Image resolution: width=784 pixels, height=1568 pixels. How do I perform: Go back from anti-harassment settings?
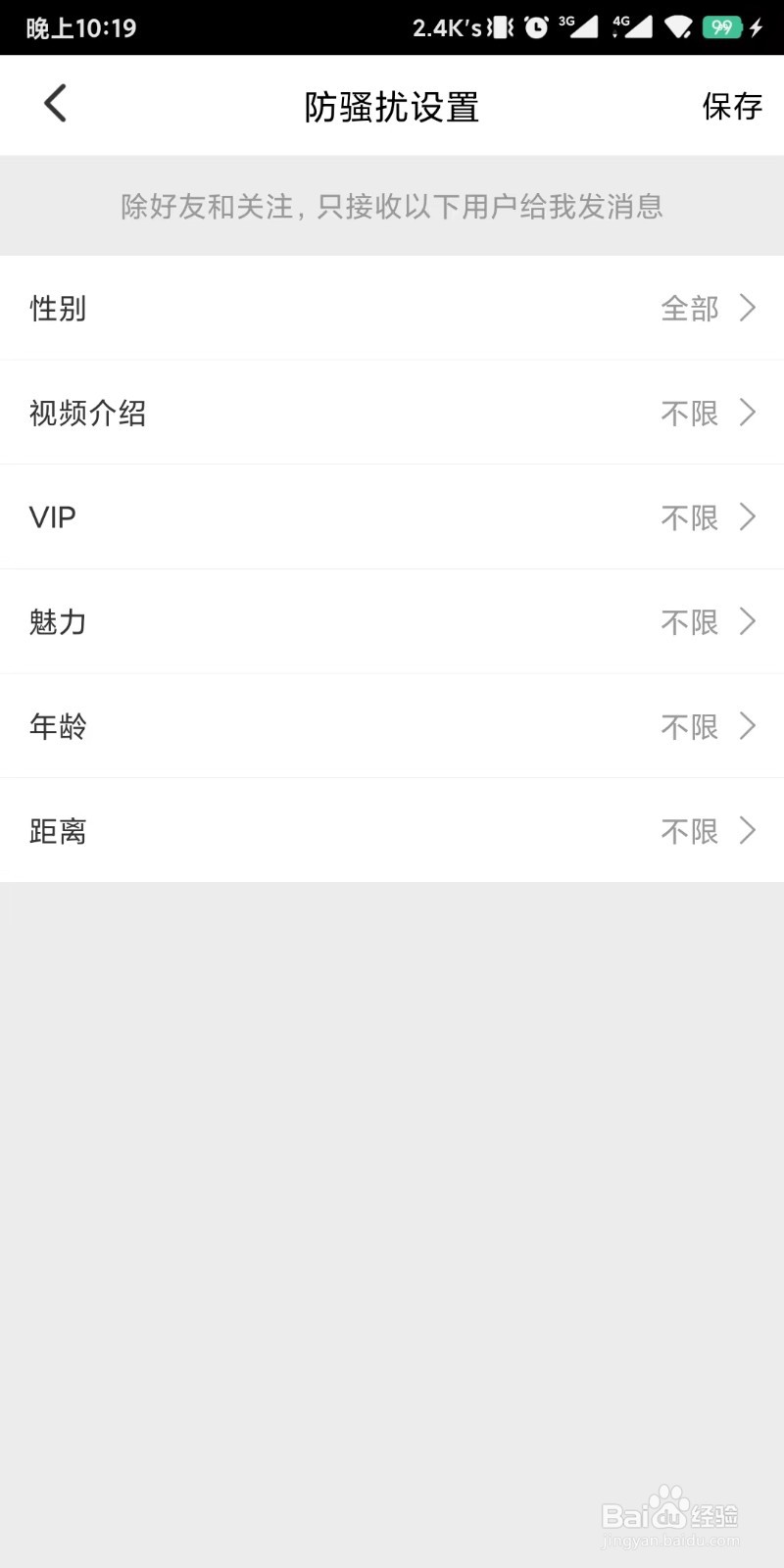(55, 104)
